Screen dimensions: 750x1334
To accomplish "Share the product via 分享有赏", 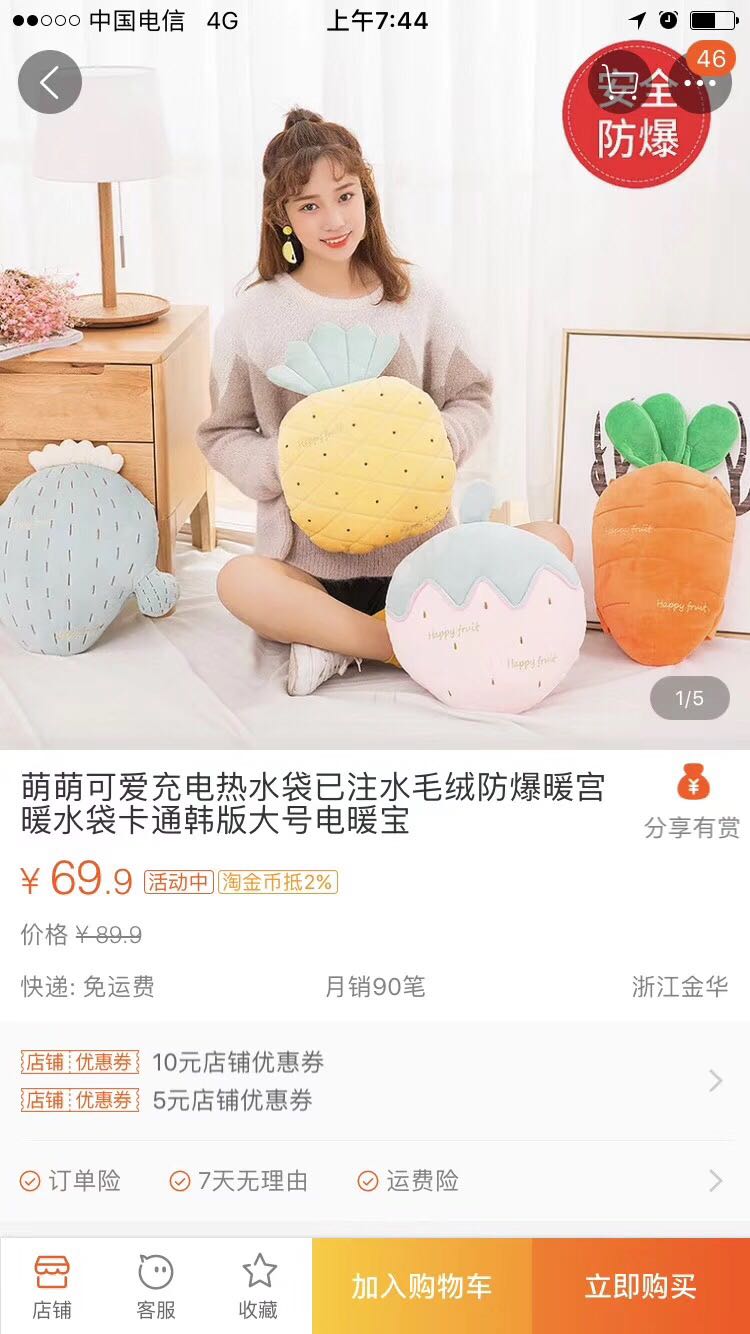I will [x=692, y=802].
